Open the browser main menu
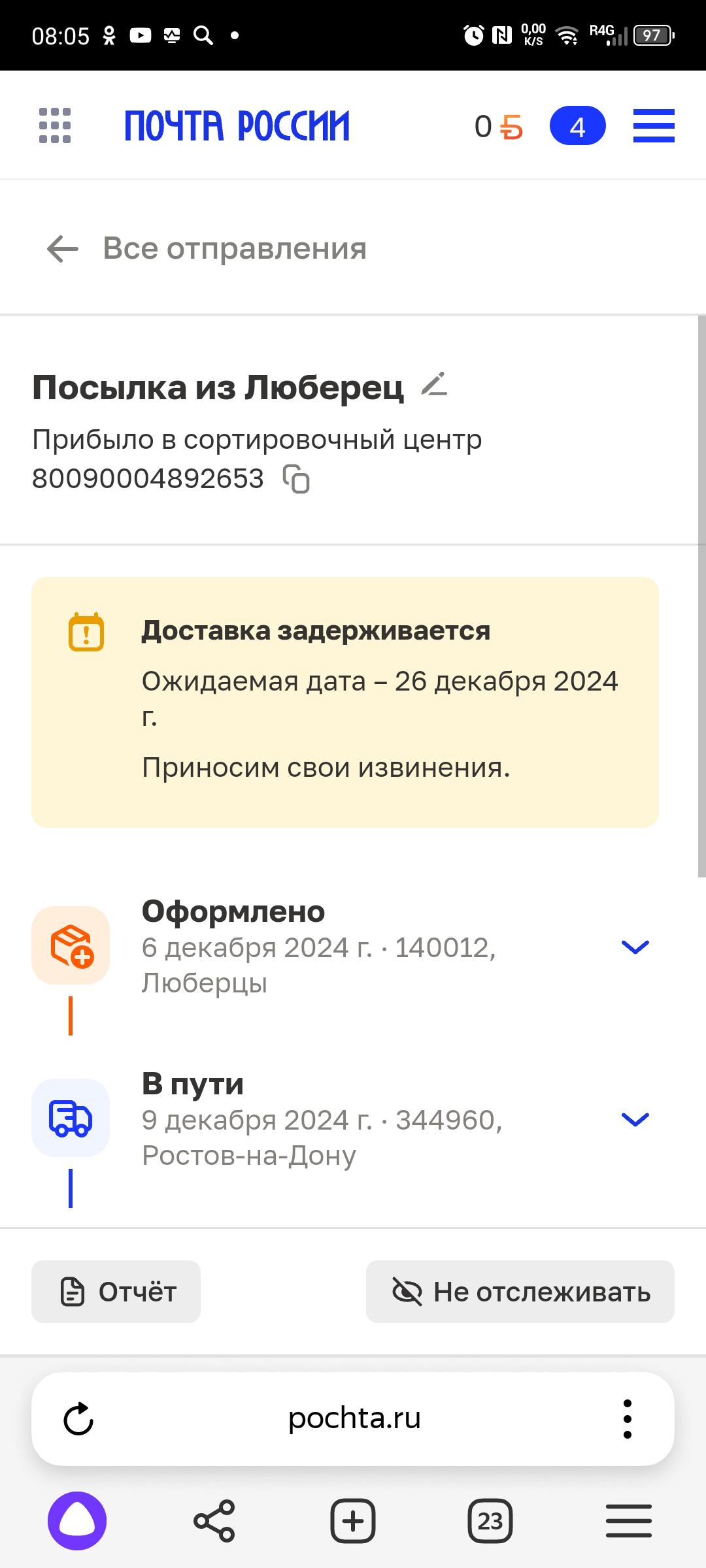The image size is (706, 1568). tap(628, 1521)
